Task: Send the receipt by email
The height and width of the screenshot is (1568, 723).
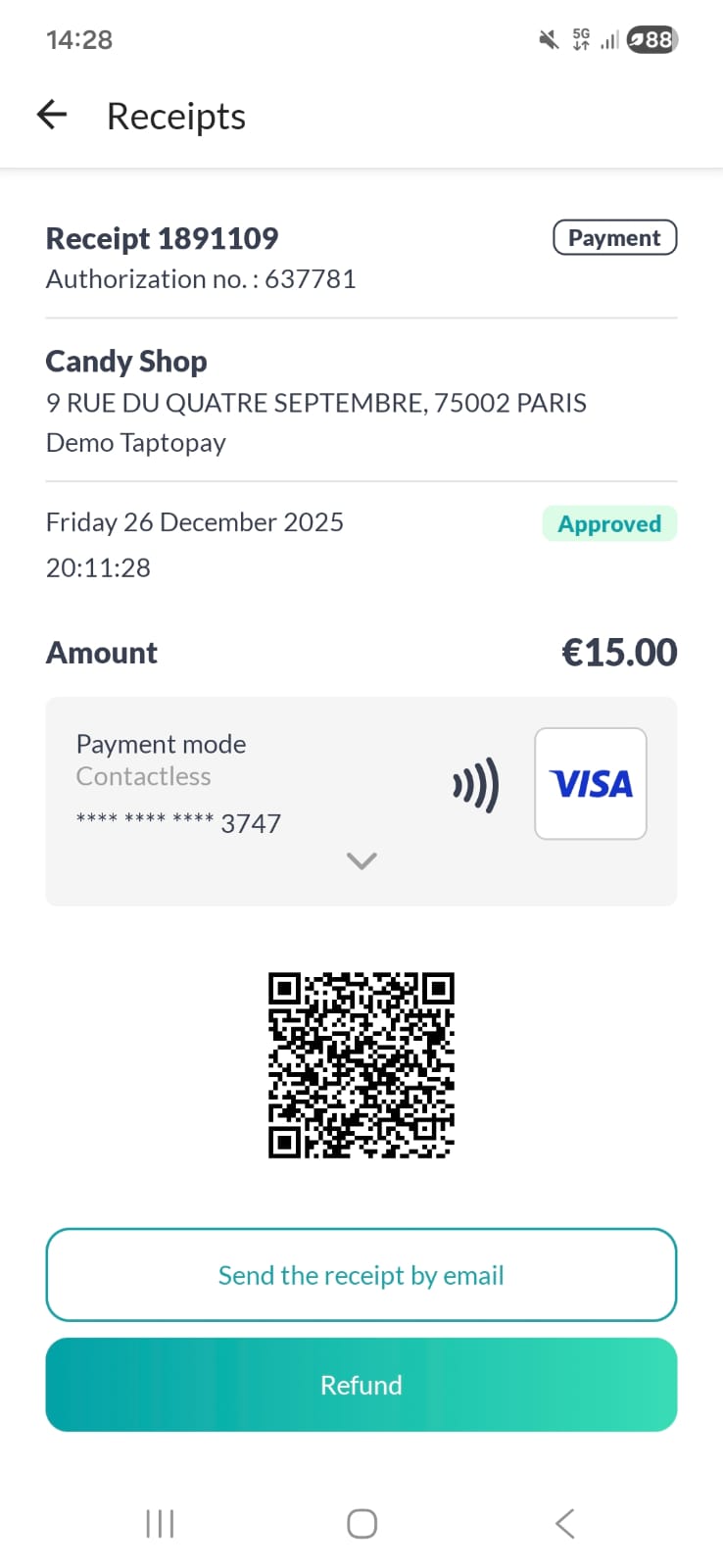Action: (x=361, y=1275)
